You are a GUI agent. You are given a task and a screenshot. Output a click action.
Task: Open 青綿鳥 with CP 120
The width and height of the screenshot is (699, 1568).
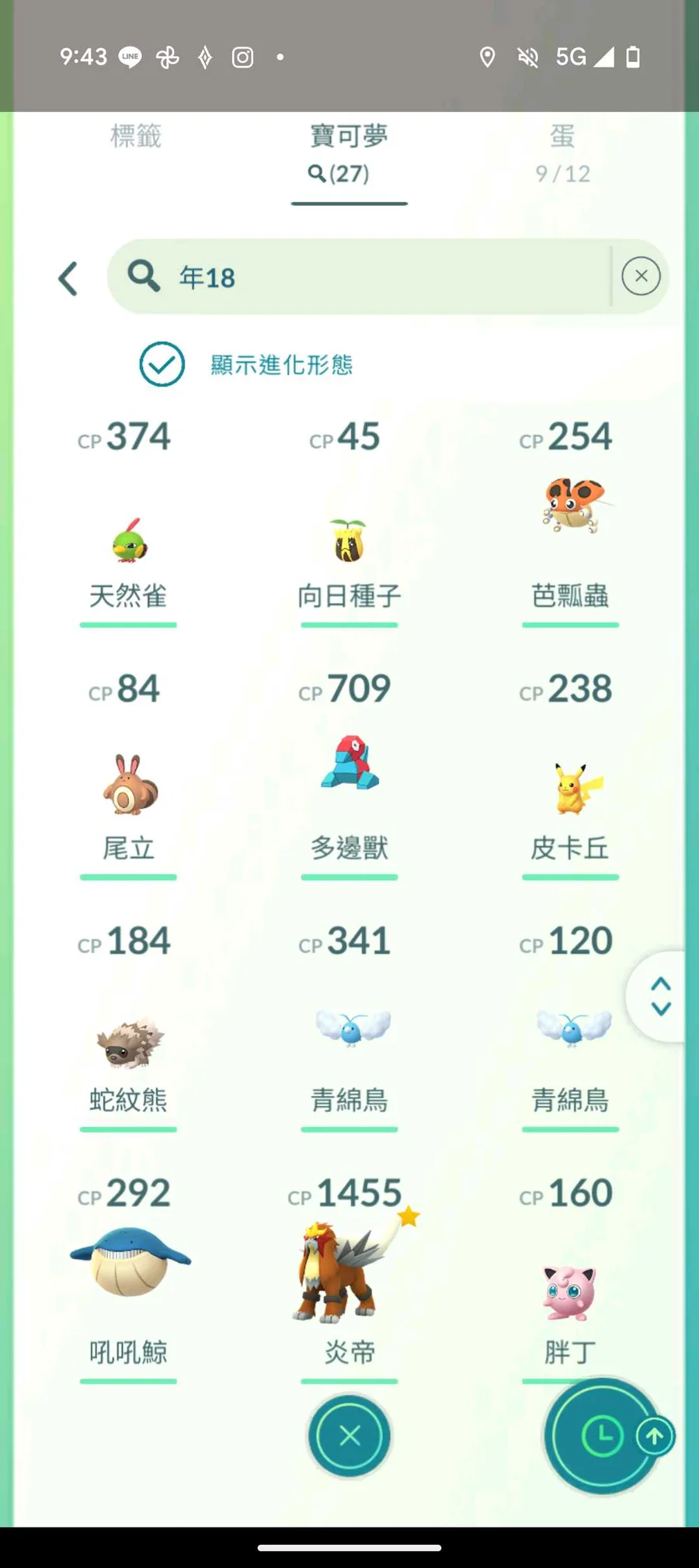click(x=570, y=1029)
